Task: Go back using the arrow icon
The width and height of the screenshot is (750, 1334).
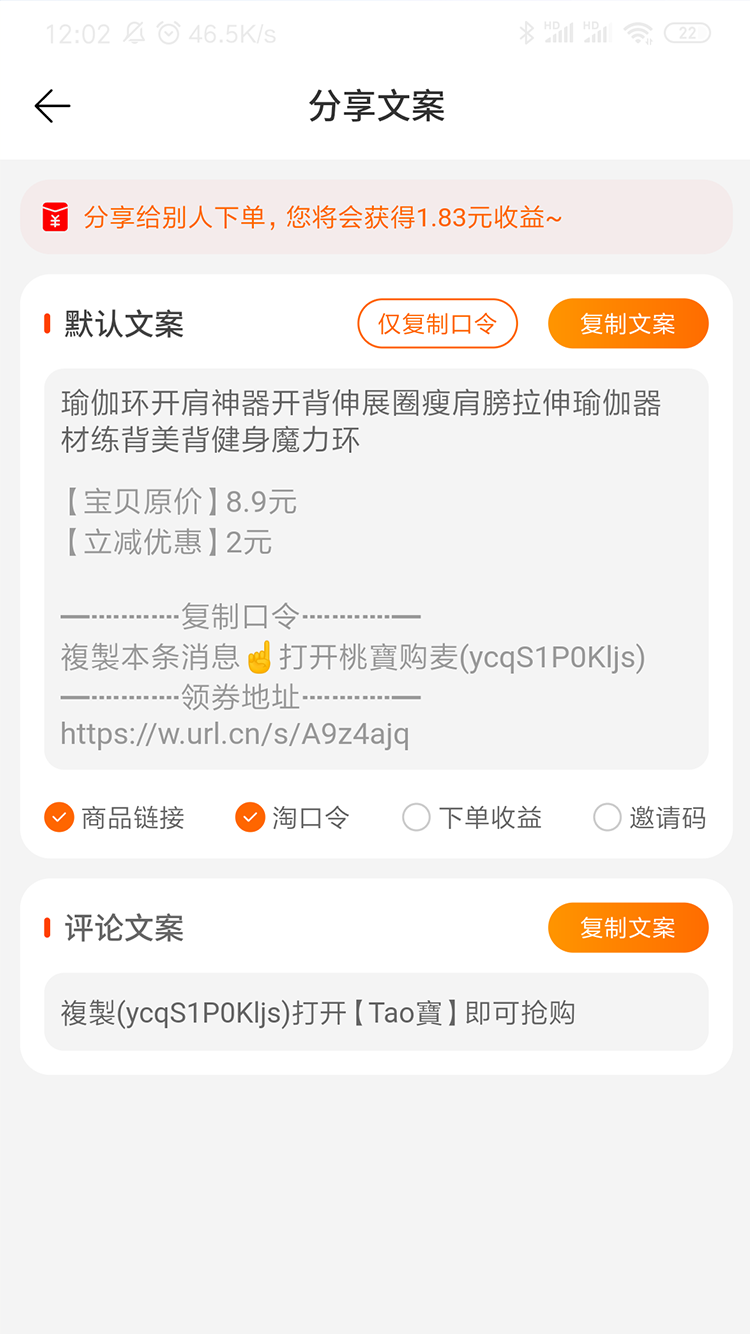Action: coord(52,106)
